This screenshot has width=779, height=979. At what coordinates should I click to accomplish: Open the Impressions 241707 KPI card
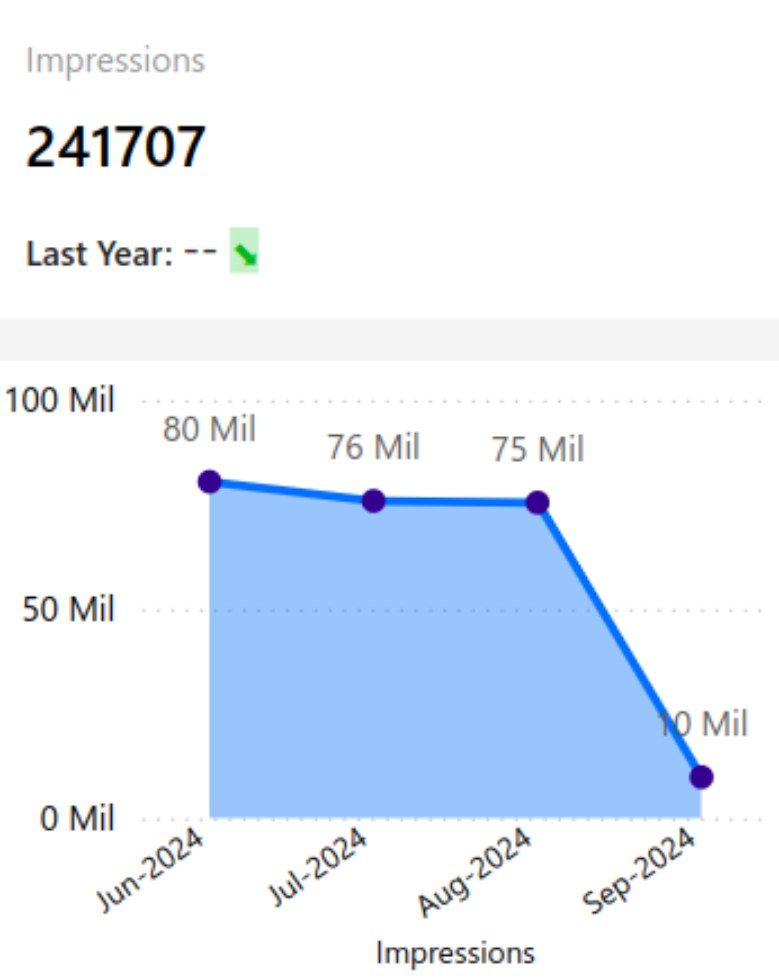click(x=116, y=148)
